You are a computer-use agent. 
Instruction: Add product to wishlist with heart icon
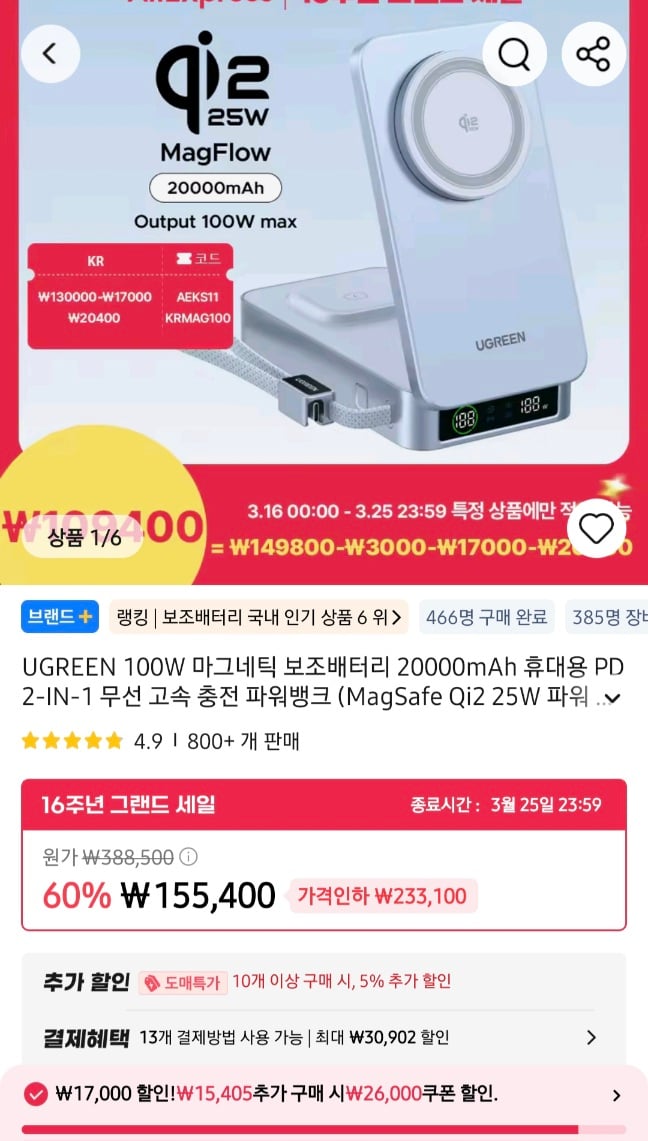point(596,529)
